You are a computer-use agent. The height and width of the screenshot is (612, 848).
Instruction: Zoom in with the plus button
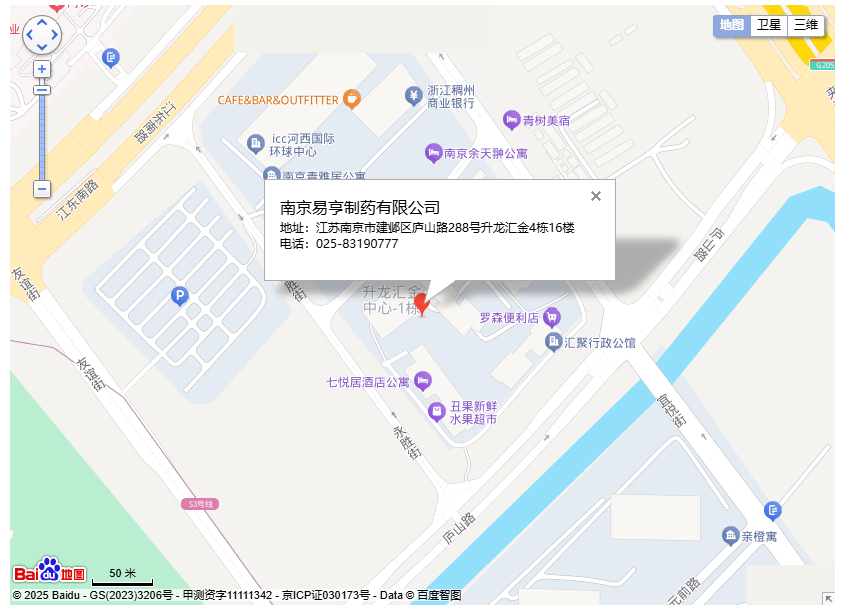42,69
